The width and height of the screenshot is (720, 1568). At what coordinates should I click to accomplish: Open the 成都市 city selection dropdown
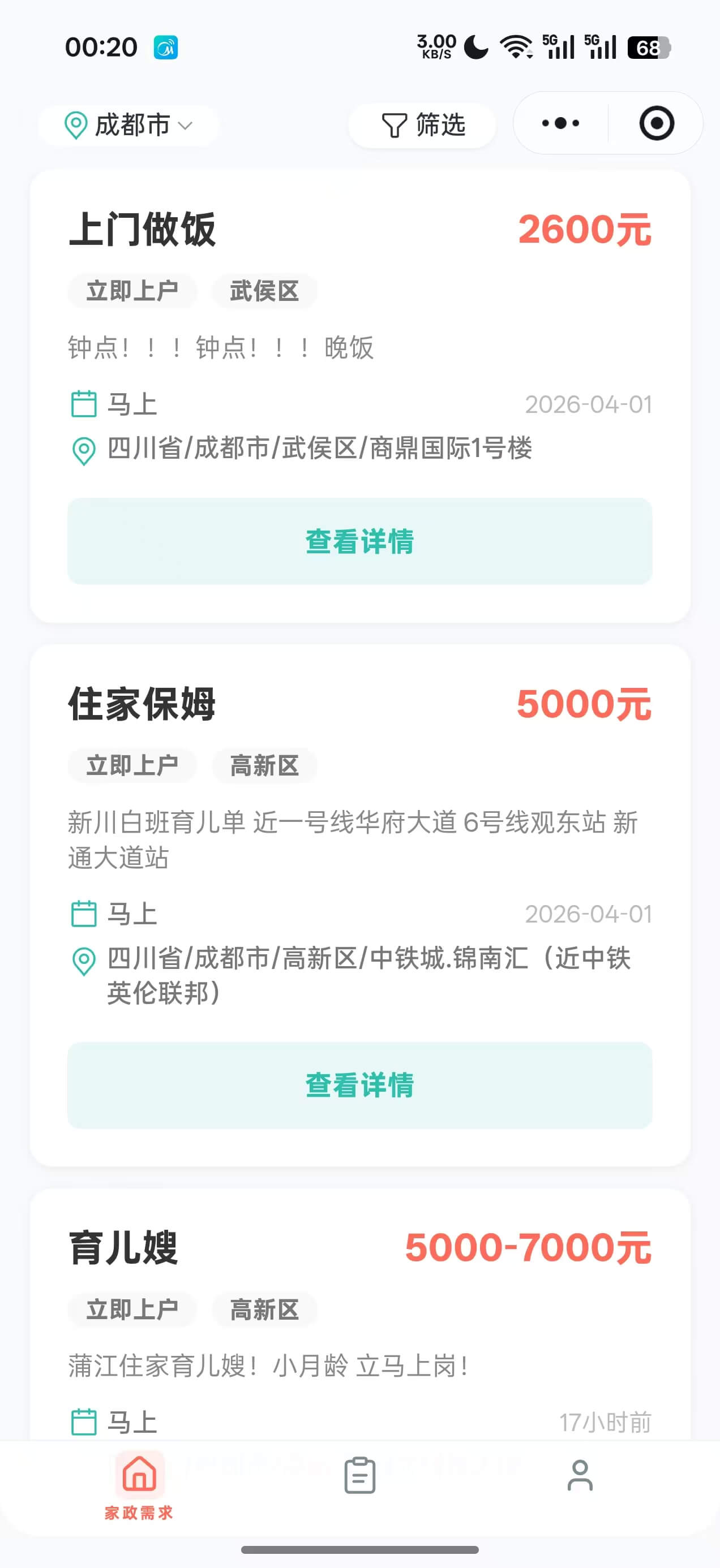[130, 126]
